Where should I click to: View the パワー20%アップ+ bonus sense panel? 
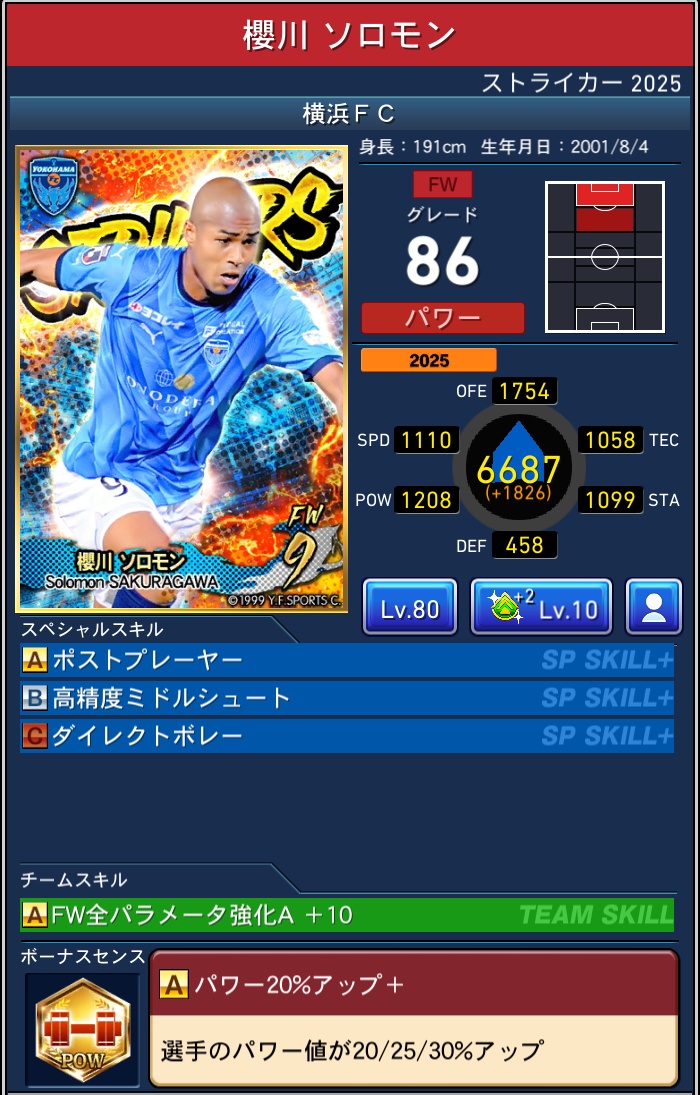pos(413,1017)
